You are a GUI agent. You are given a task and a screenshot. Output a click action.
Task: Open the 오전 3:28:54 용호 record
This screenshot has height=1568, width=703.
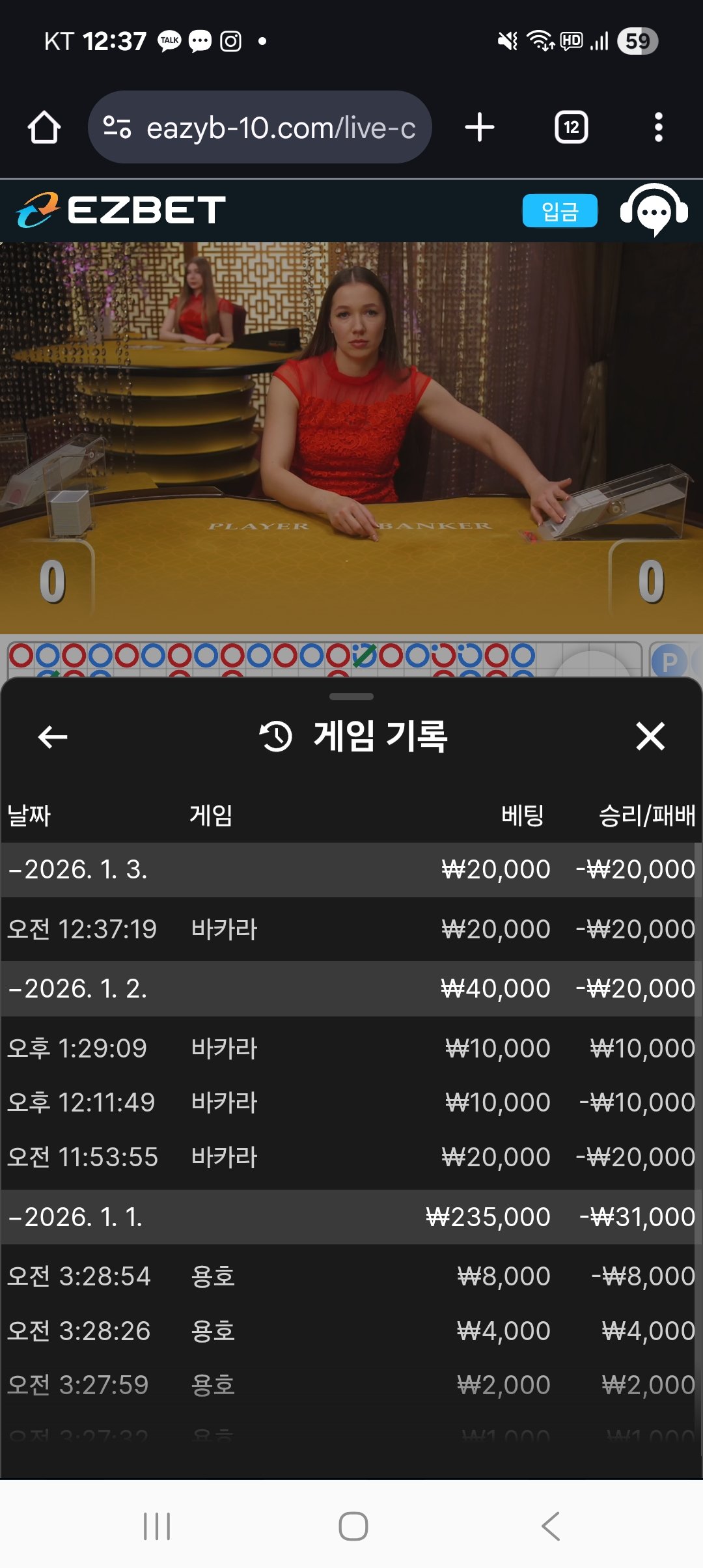(x=351, y=1276)
